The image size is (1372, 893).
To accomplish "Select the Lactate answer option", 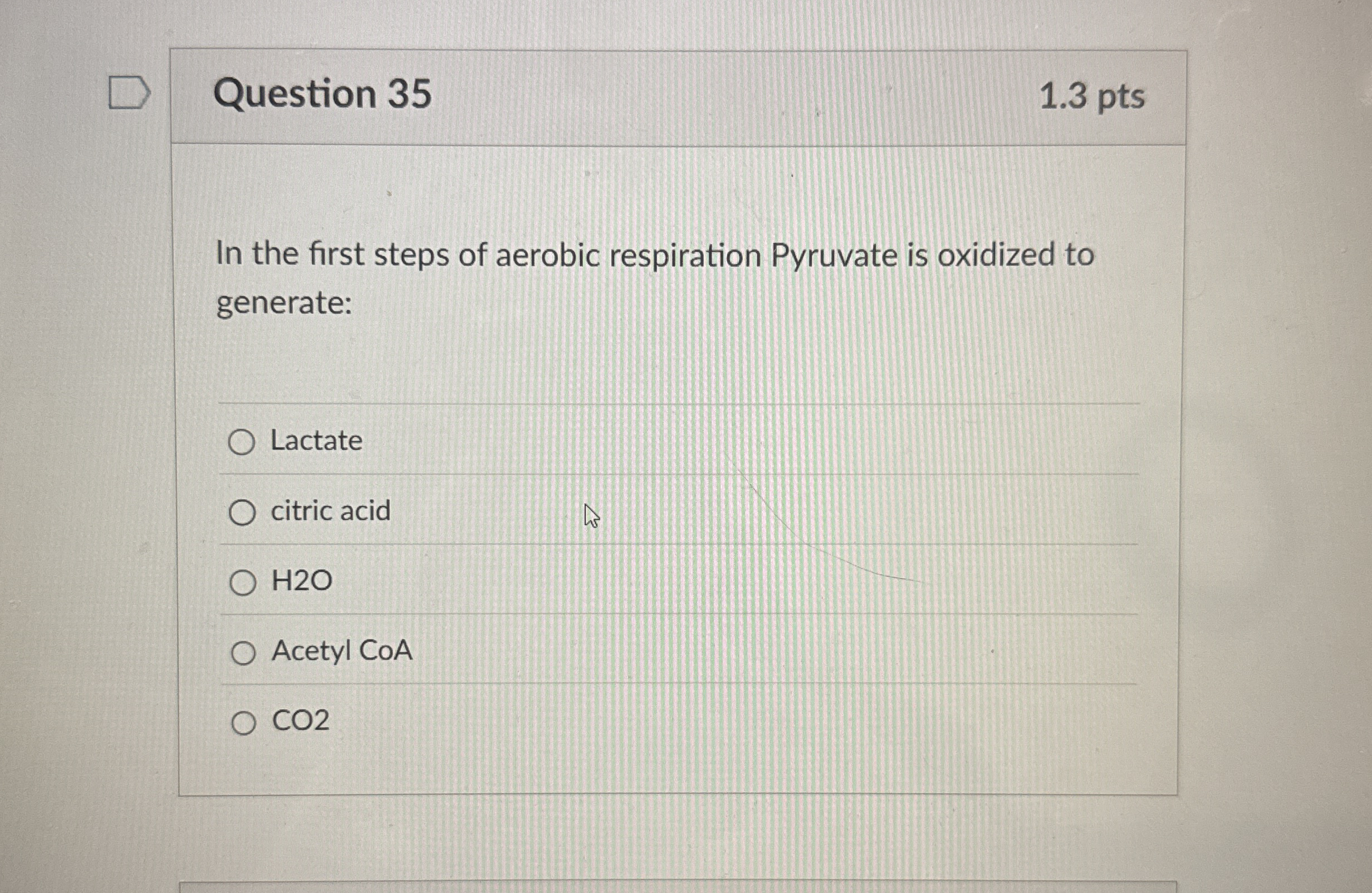I will coord(242,442).
